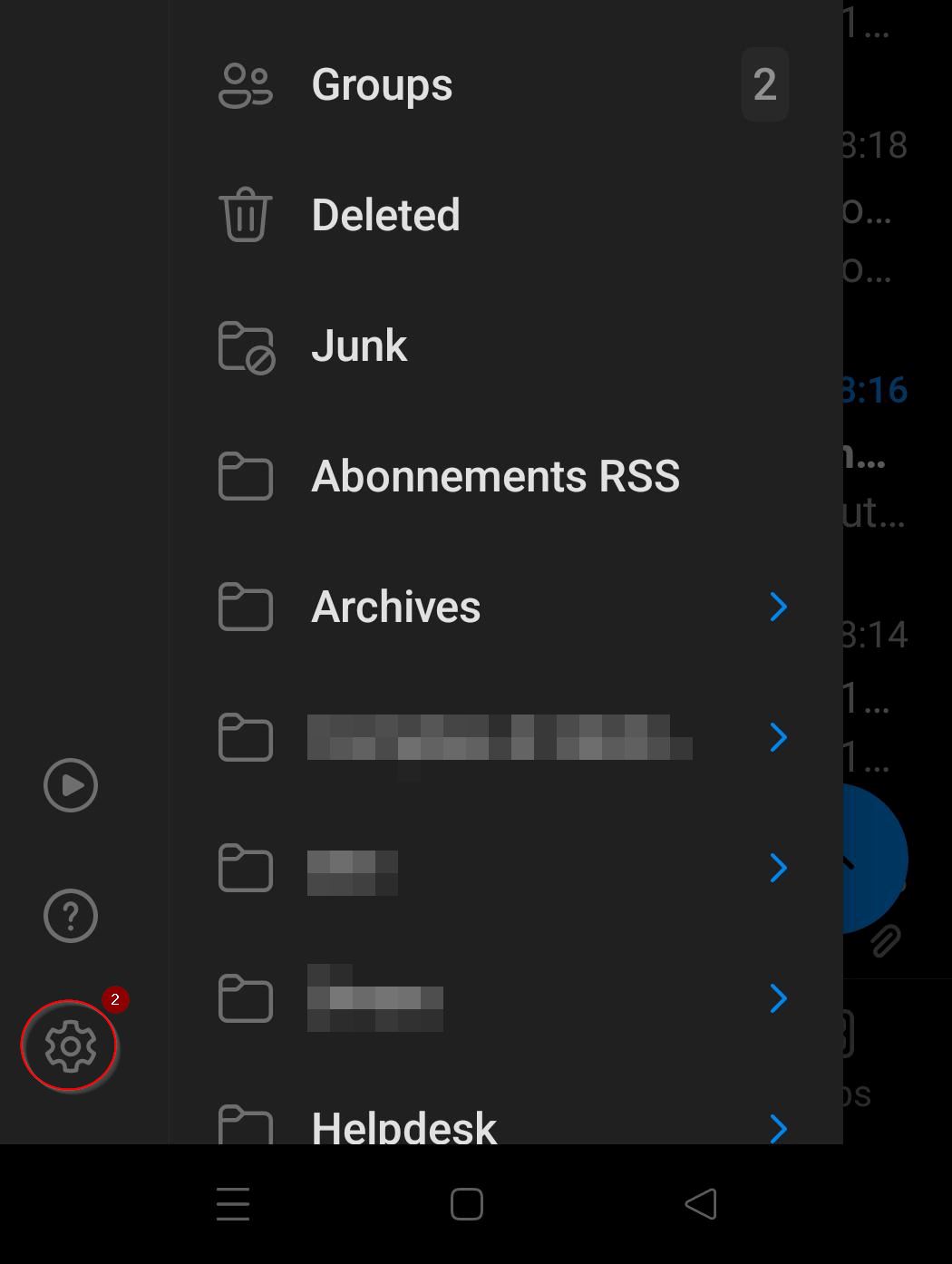Screen dimensions: 952x1264
Task: Open the Archives folder
Action: [x=395, y=607]
